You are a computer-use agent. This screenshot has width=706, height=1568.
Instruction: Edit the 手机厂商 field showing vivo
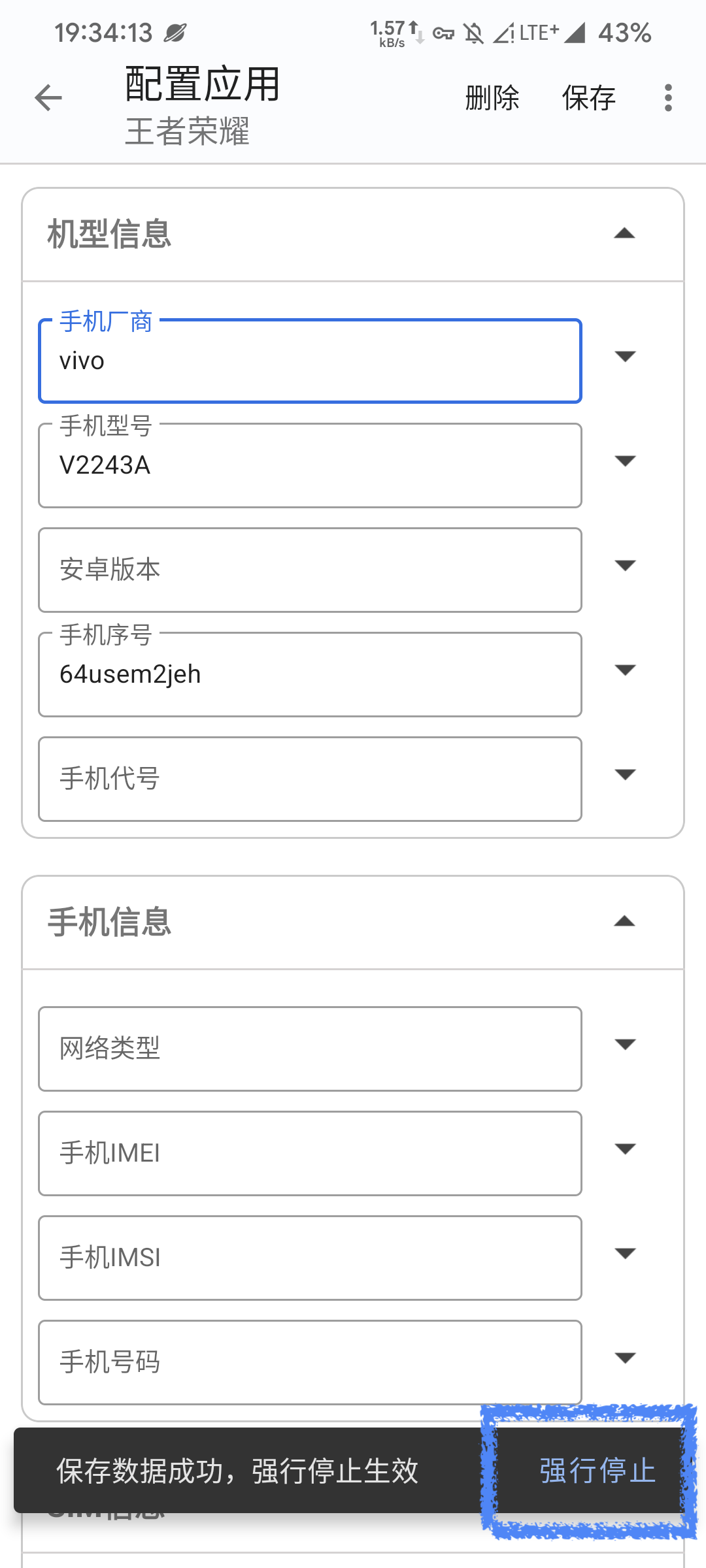point(310,361)
